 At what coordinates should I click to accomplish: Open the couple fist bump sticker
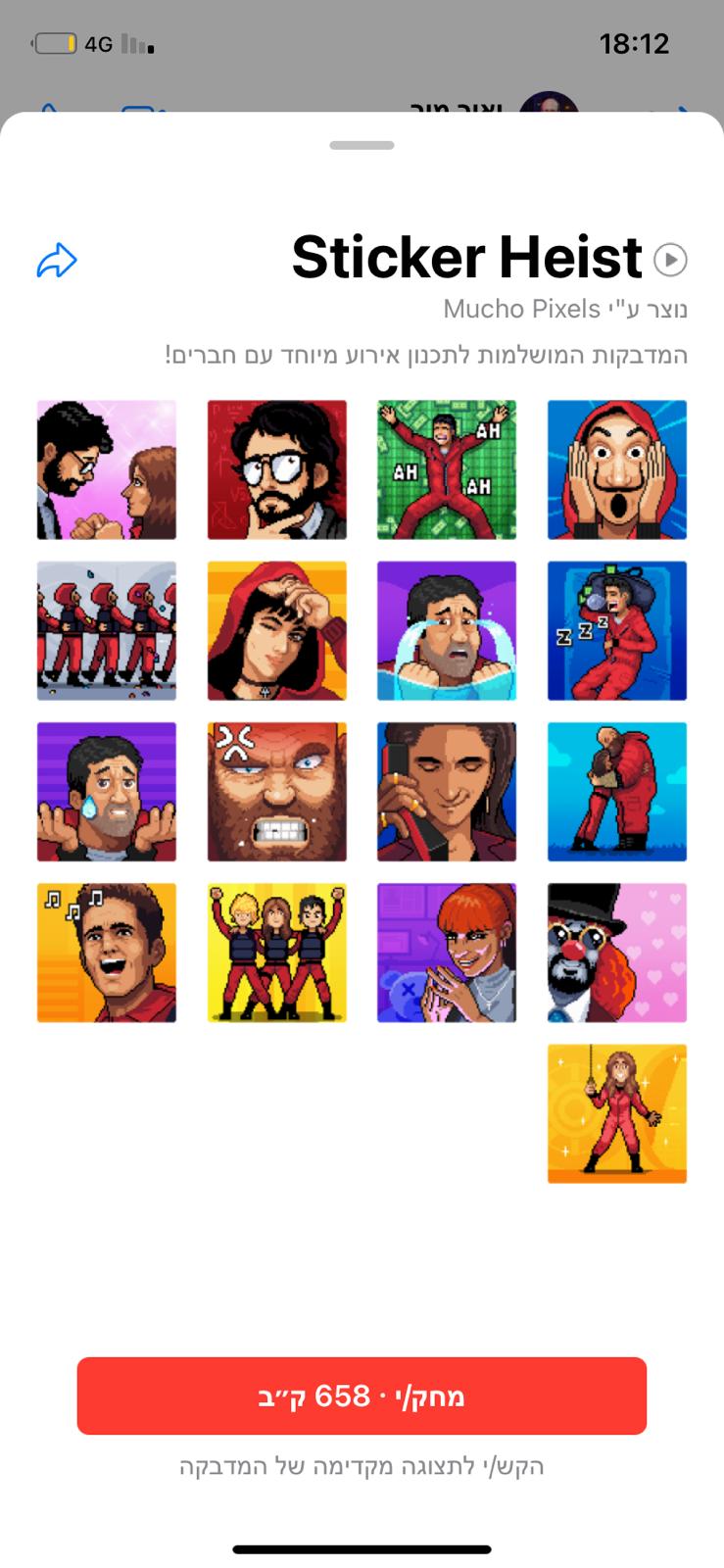tap(107, 469)
